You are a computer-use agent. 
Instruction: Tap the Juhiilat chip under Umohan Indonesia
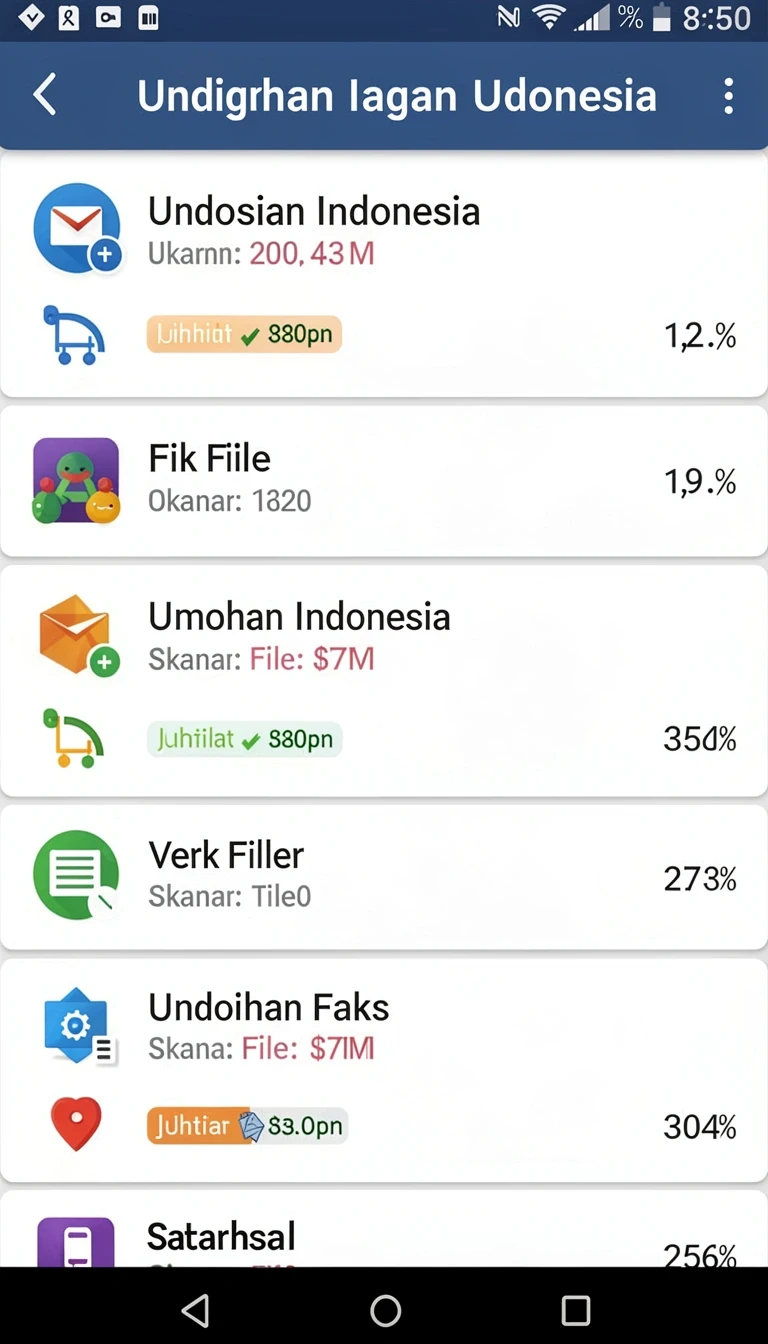244,739
